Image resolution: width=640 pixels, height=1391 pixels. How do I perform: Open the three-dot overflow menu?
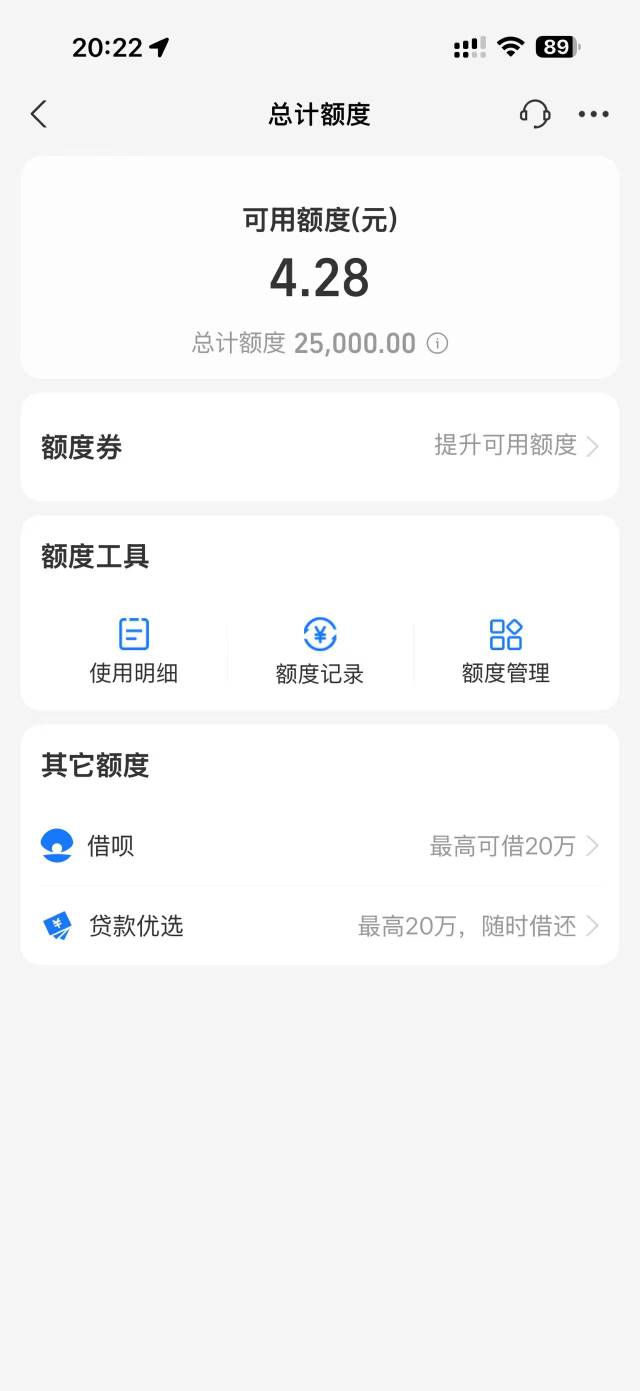593,114
